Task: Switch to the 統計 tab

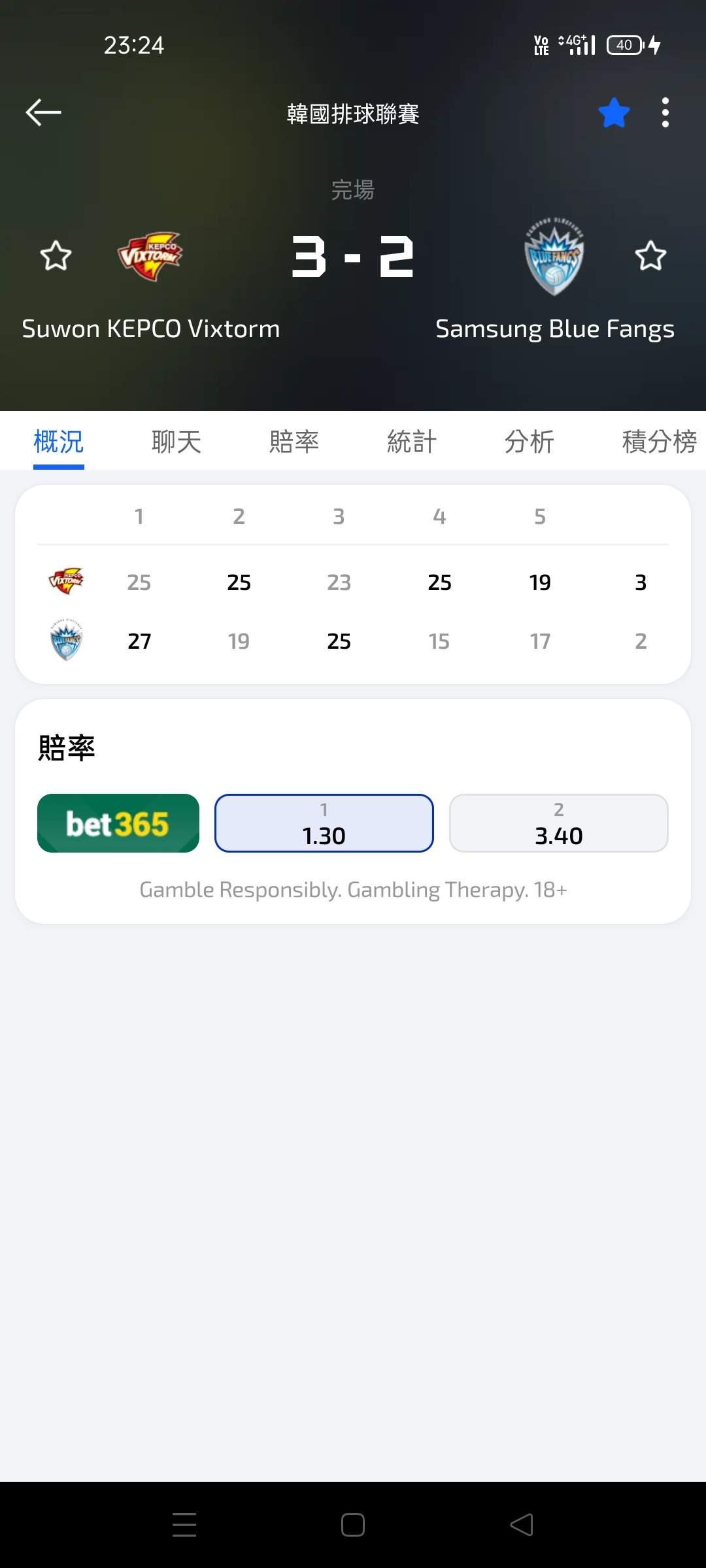Action: [412, 442]
